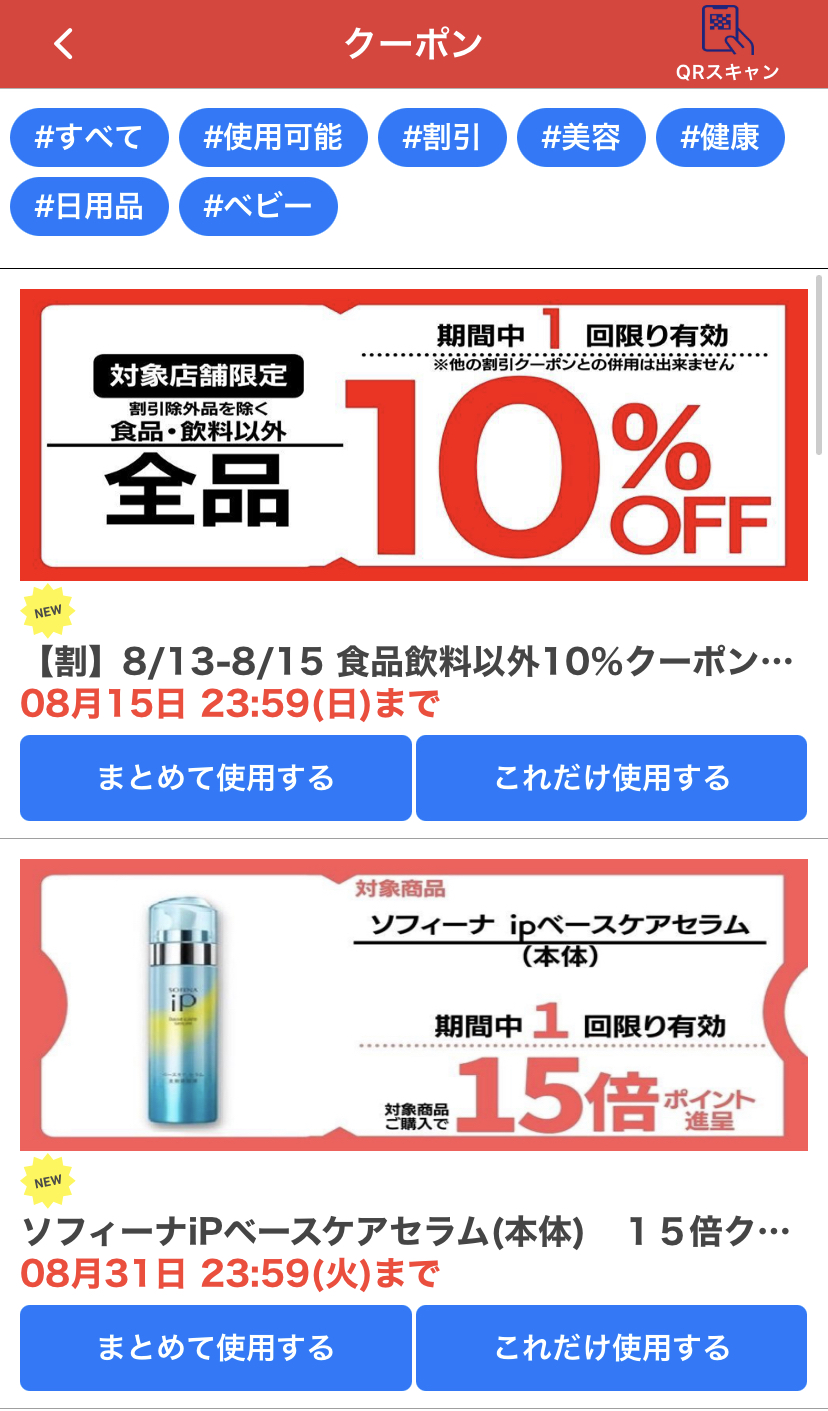
Task: View #ベビー coupons
Action: pyautogui.click(x=258, y=206)
